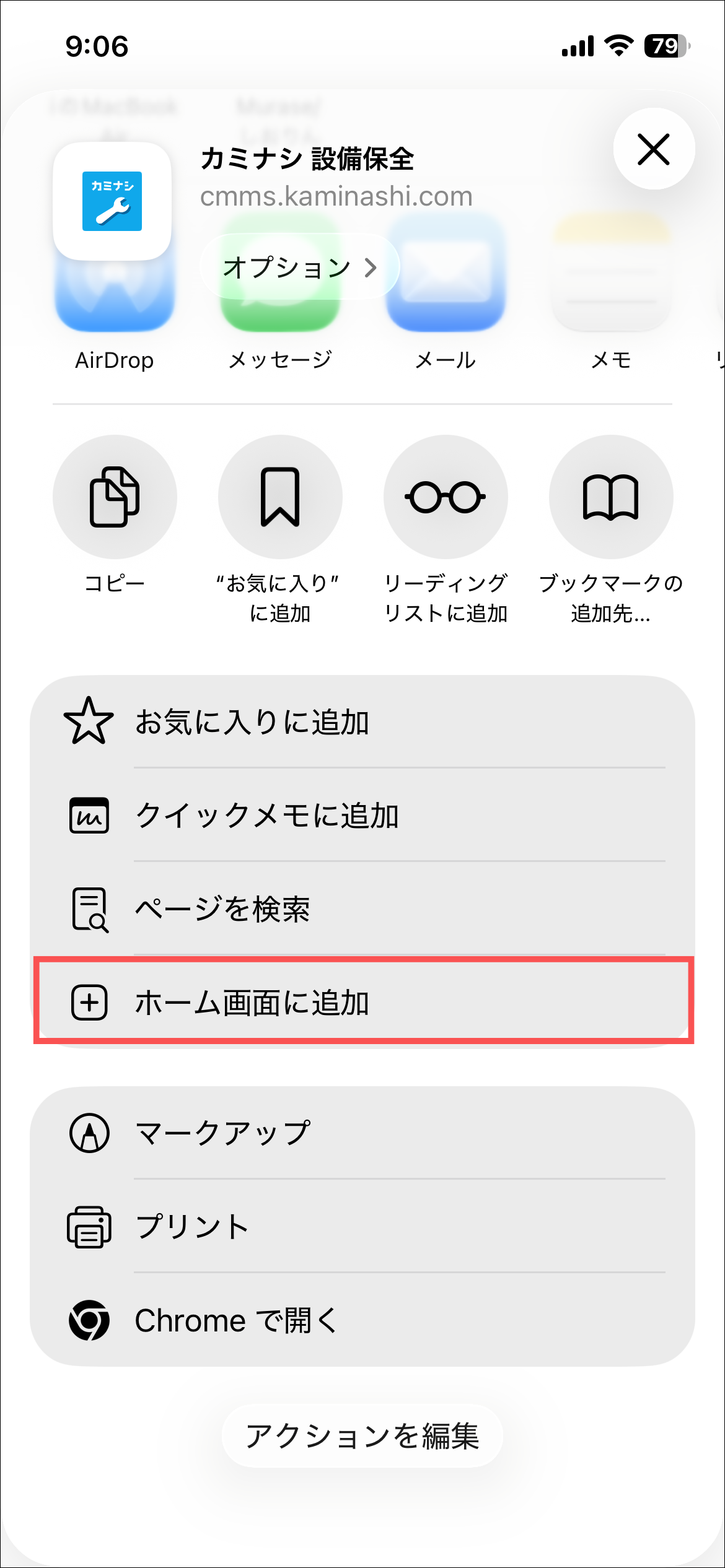Tap "お気に入り"に追加 bookmark button
This screenshot has height=1568, width=725.
(x=280, y=497)
